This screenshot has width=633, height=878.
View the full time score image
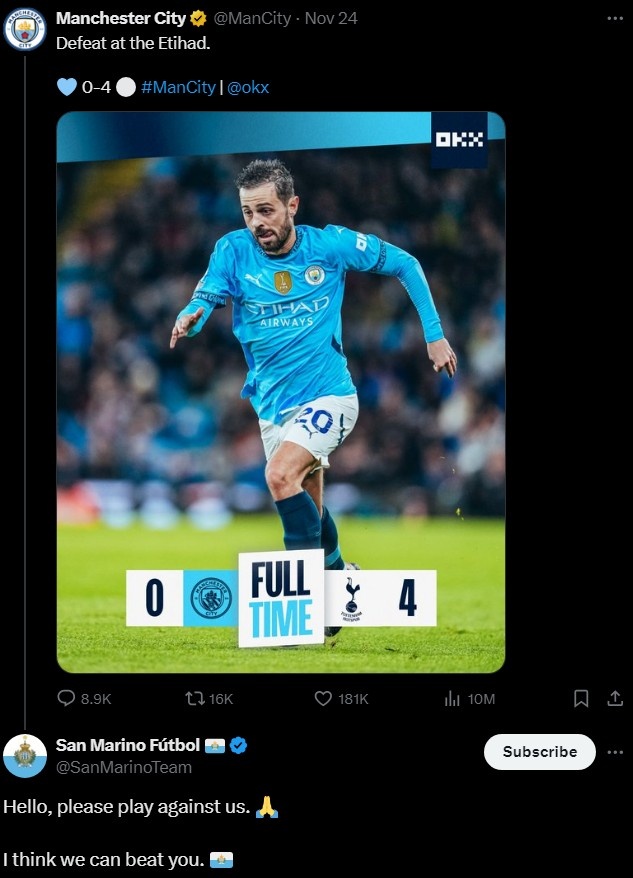[x=281, y=392]
